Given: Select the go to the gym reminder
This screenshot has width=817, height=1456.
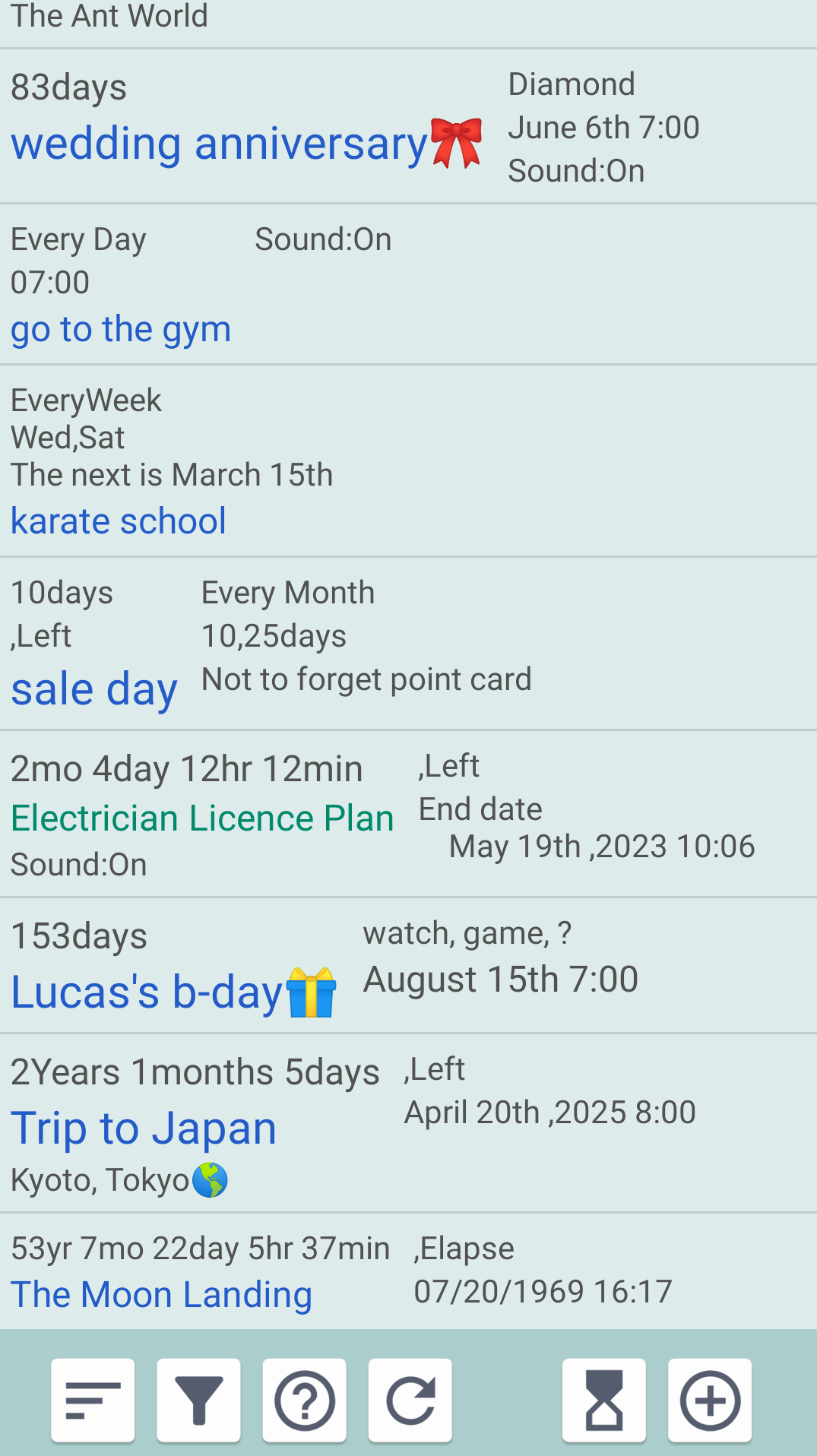Looking at the screenshot, I should 121,329.
